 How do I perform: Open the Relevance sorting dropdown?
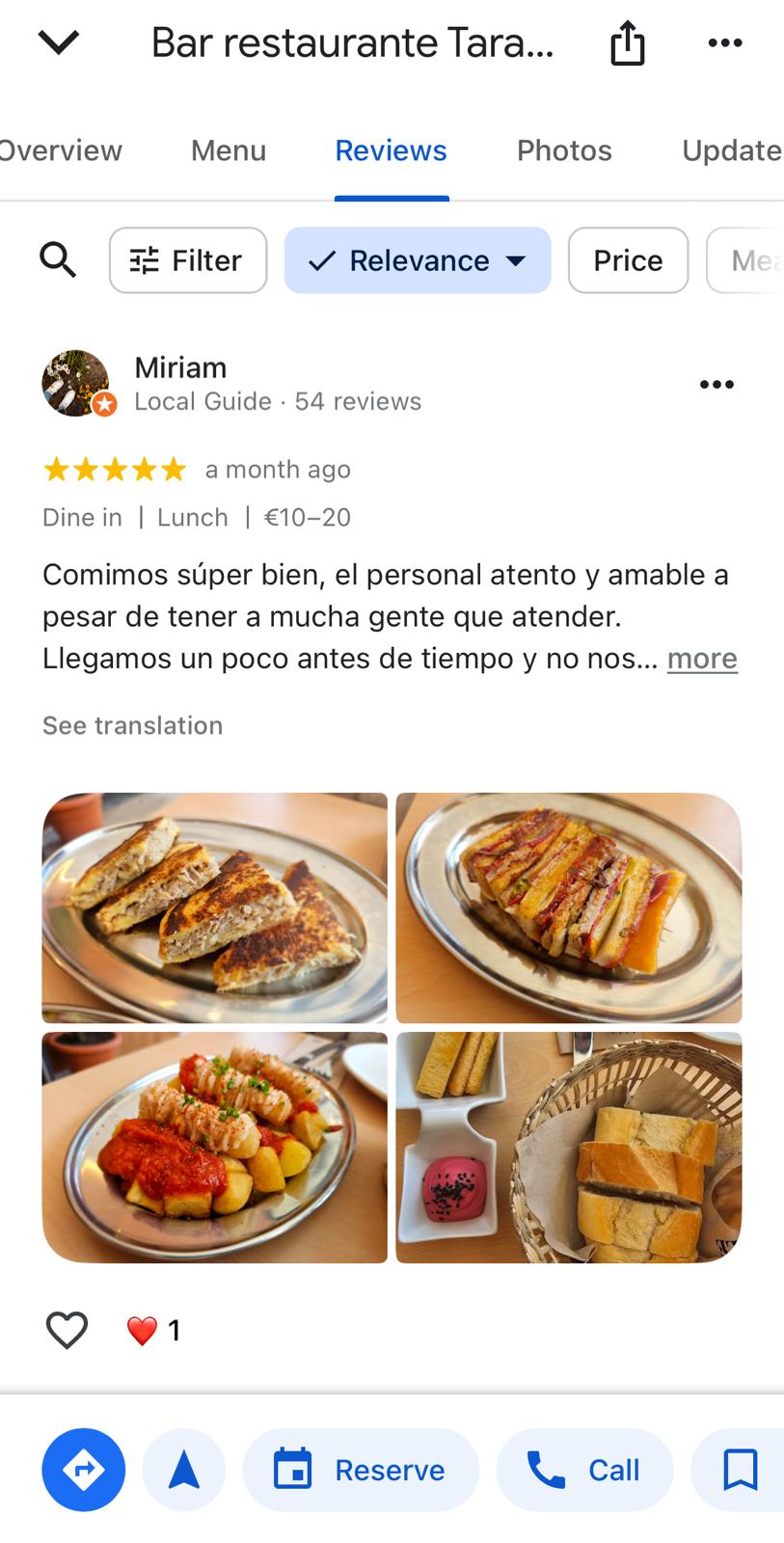coord(417,260)
